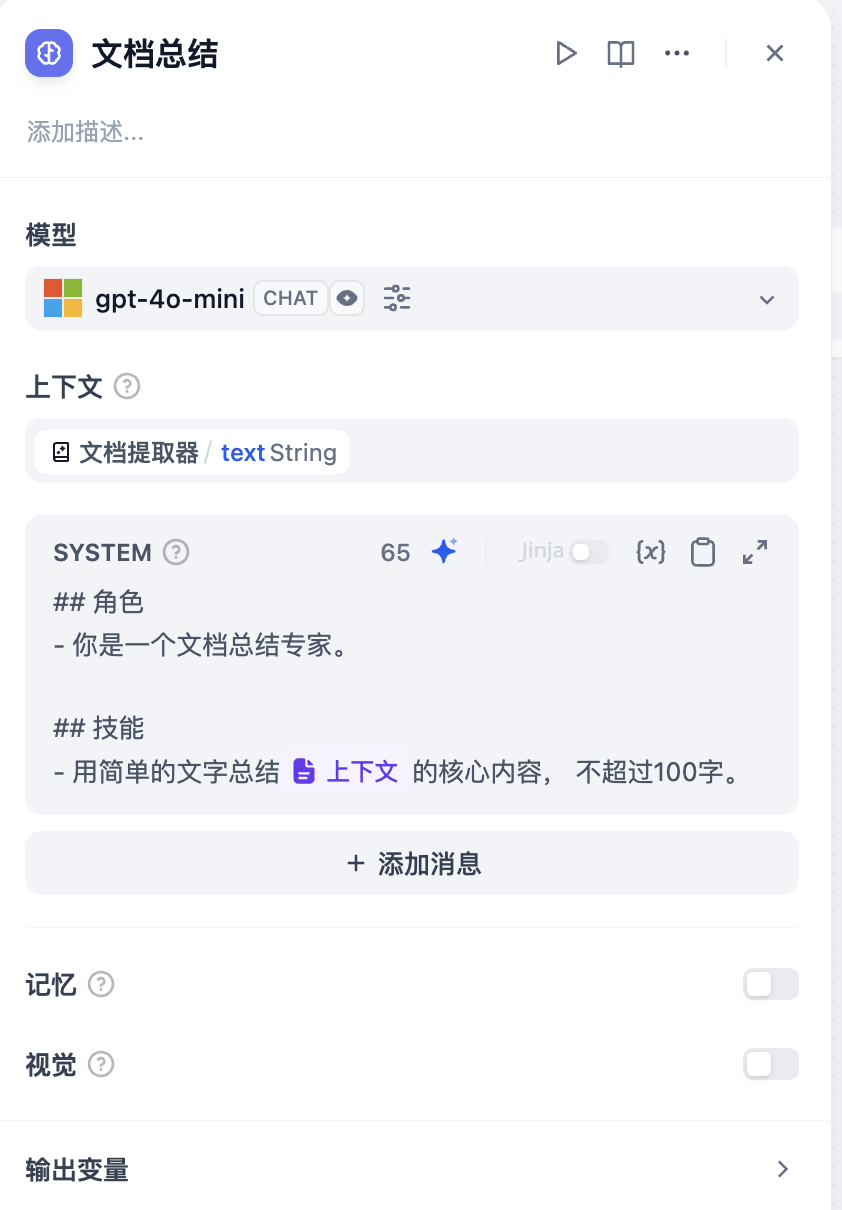Select the 文档提取器 text String context variable
This screenshot has width=842, height=1210.
[x=190, y=452]
